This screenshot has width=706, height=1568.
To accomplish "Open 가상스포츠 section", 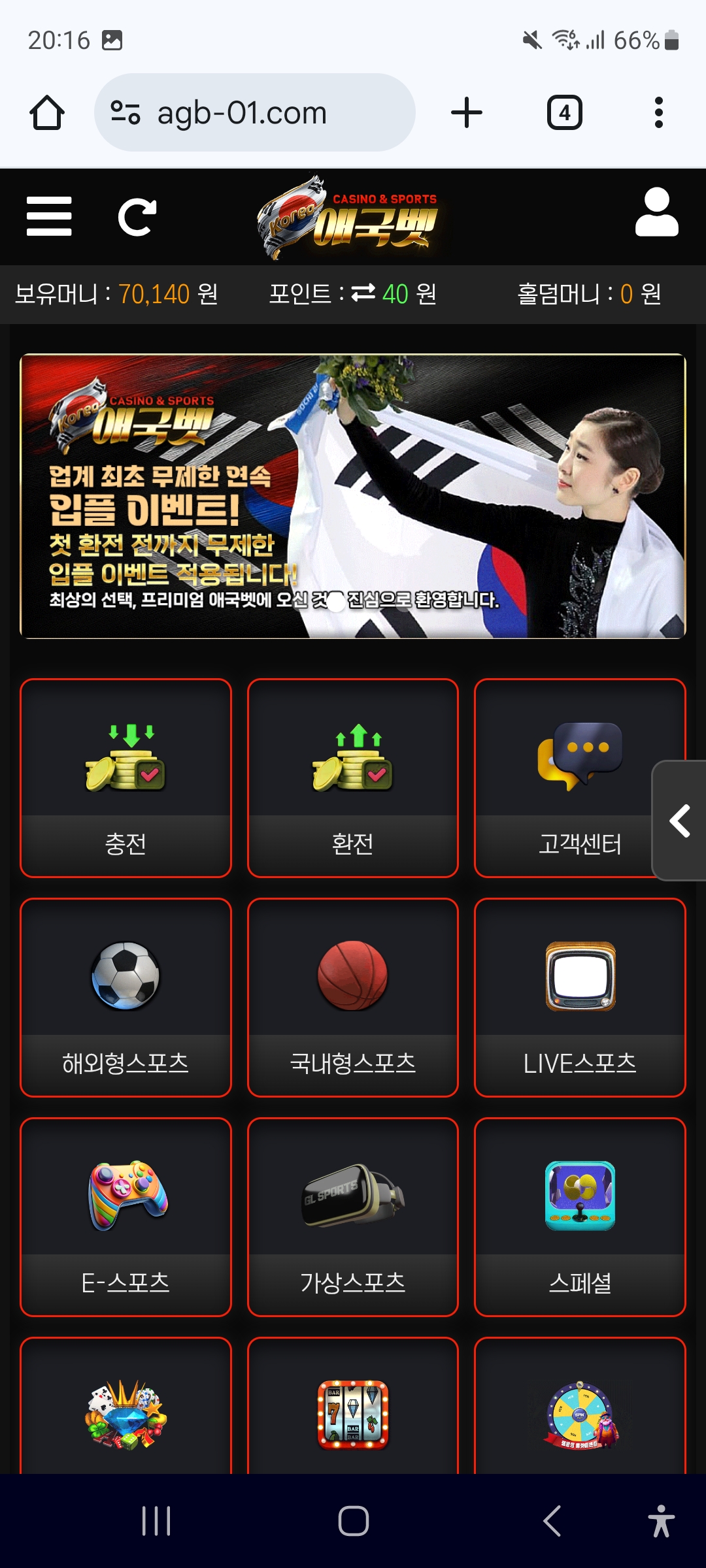I will click(x=352, y=1217).
